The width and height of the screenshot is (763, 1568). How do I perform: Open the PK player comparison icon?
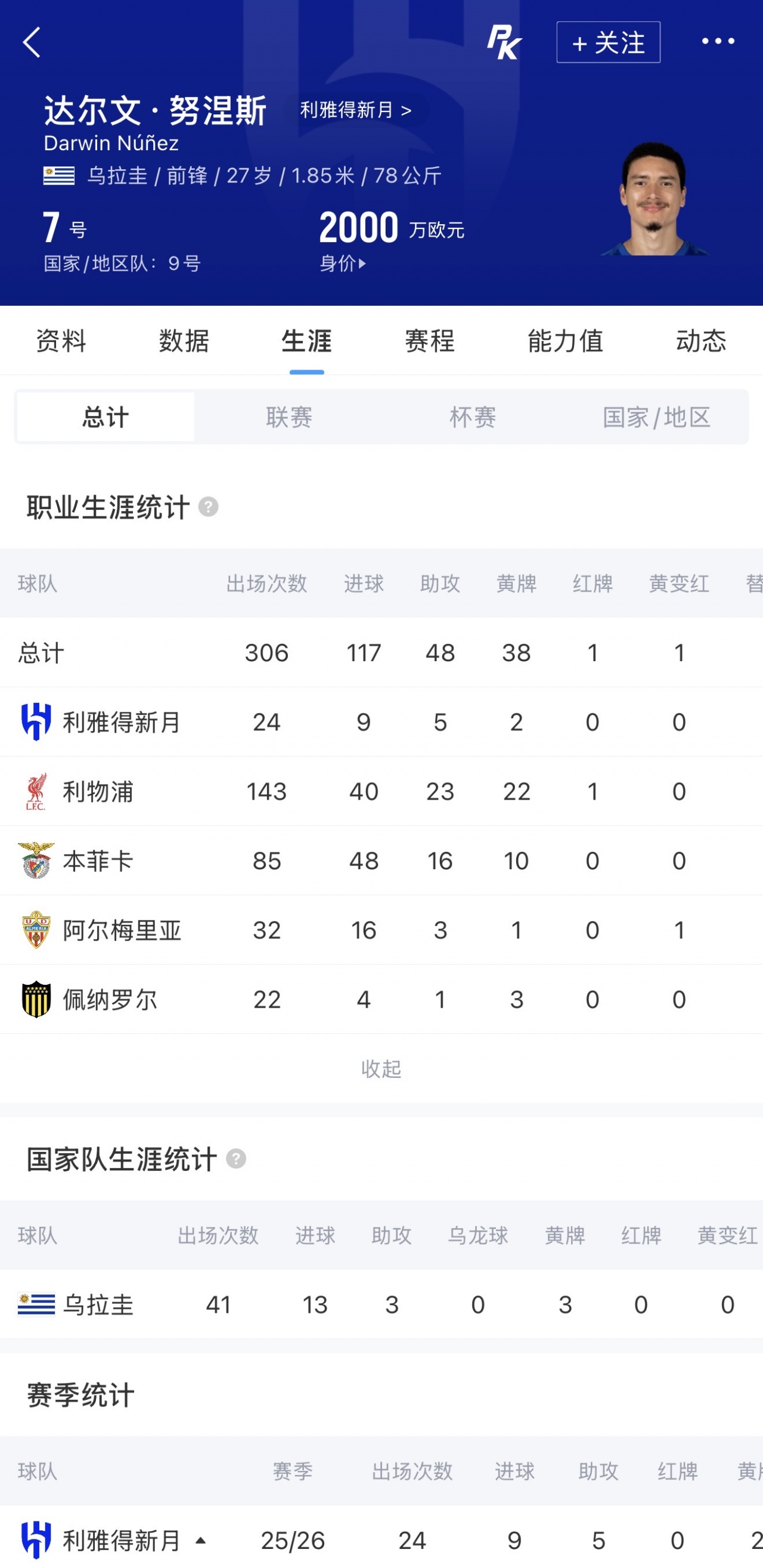coord(504,42)
